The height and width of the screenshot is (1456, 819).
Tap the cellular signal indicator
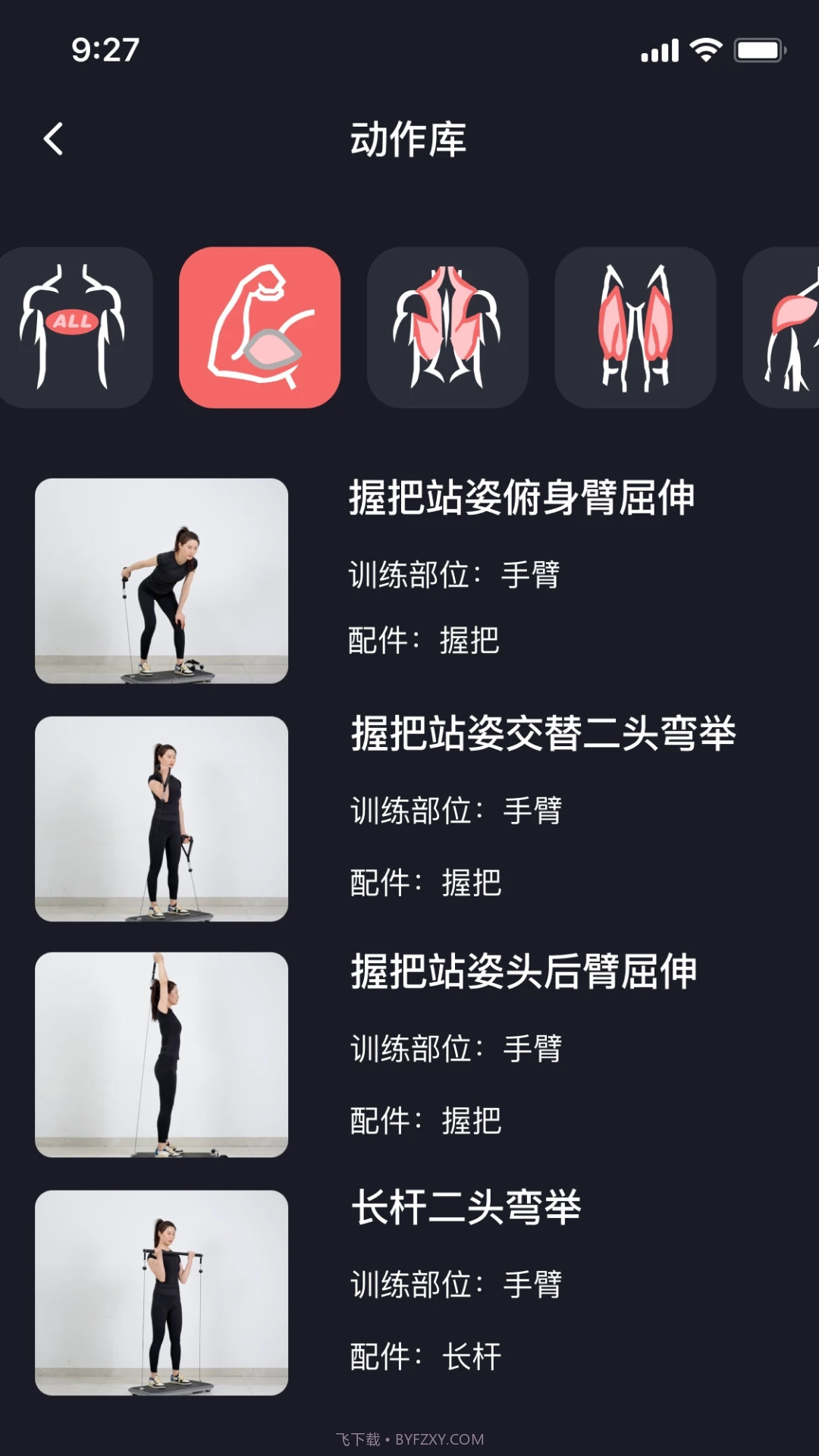coord(659,50)
